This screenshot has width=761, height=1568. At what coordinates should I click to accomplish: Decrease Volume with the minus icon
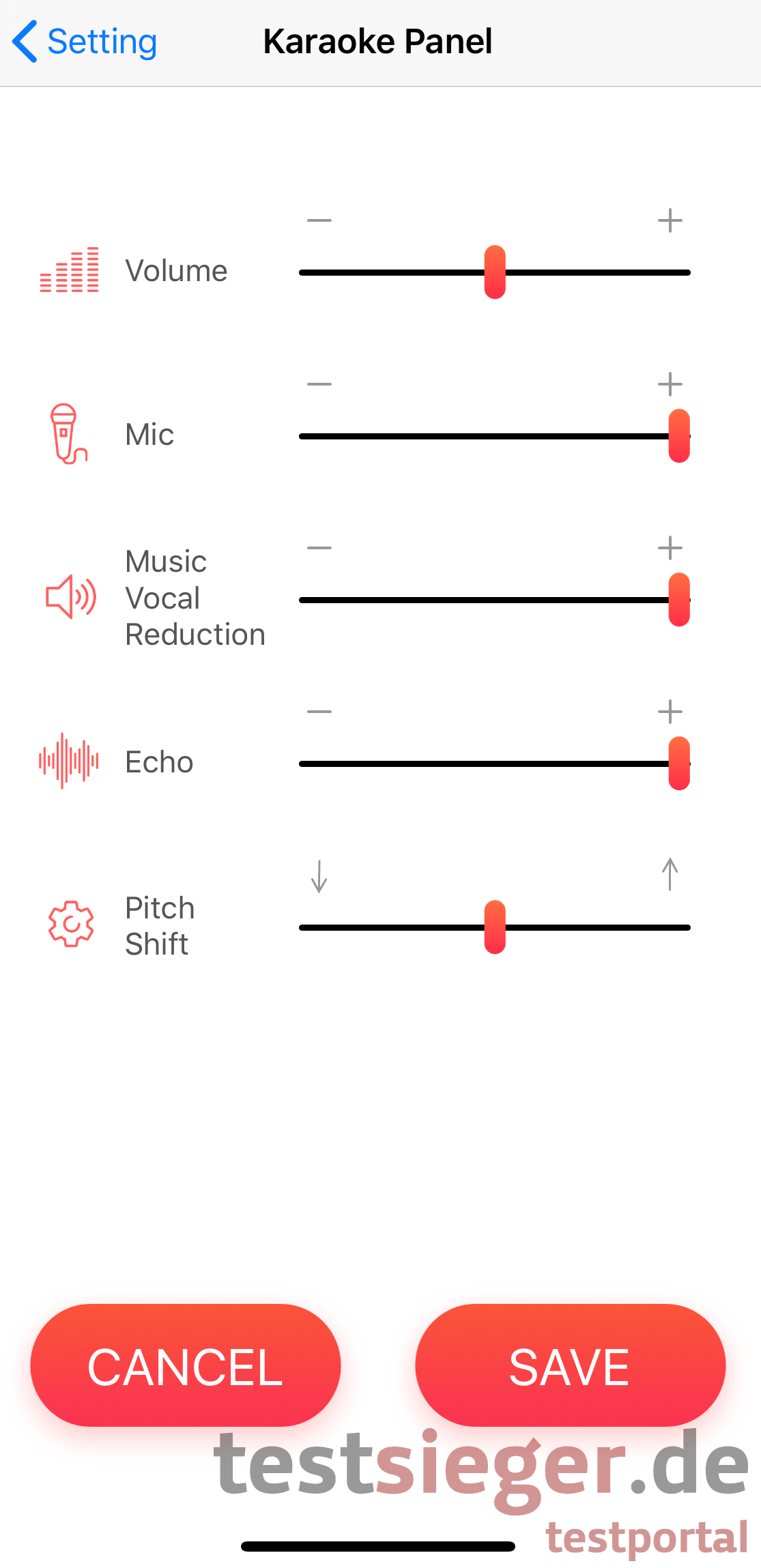click(319, 220)
